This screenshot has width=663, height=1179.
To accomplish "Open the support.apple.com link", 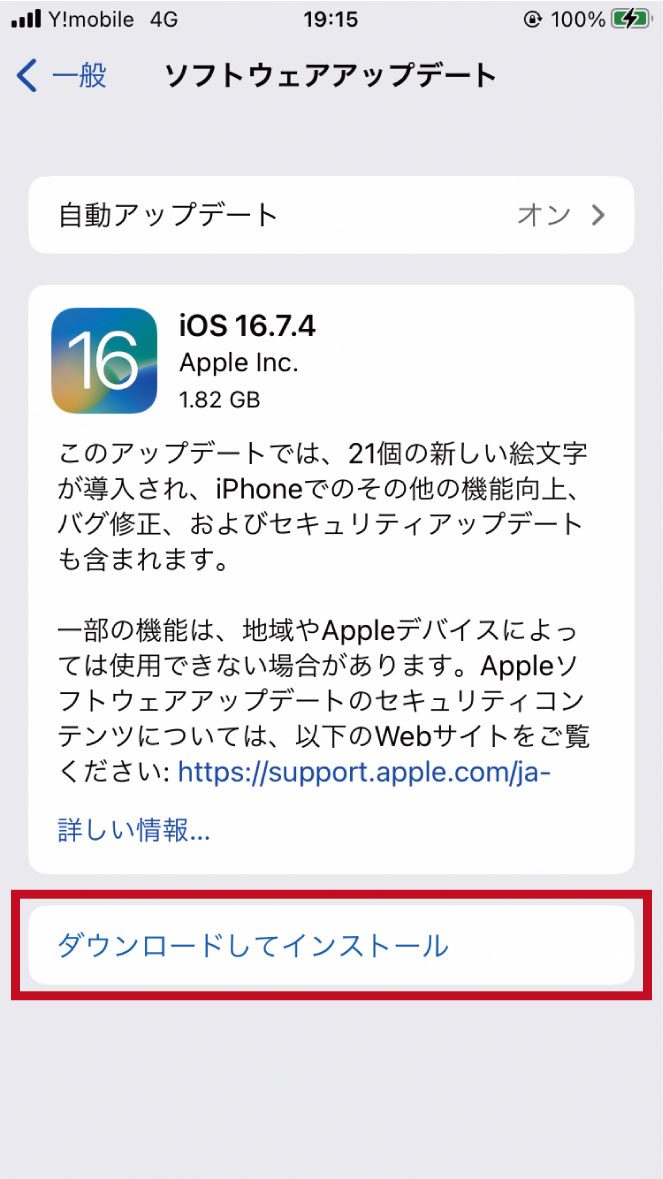I will [364, 772].
